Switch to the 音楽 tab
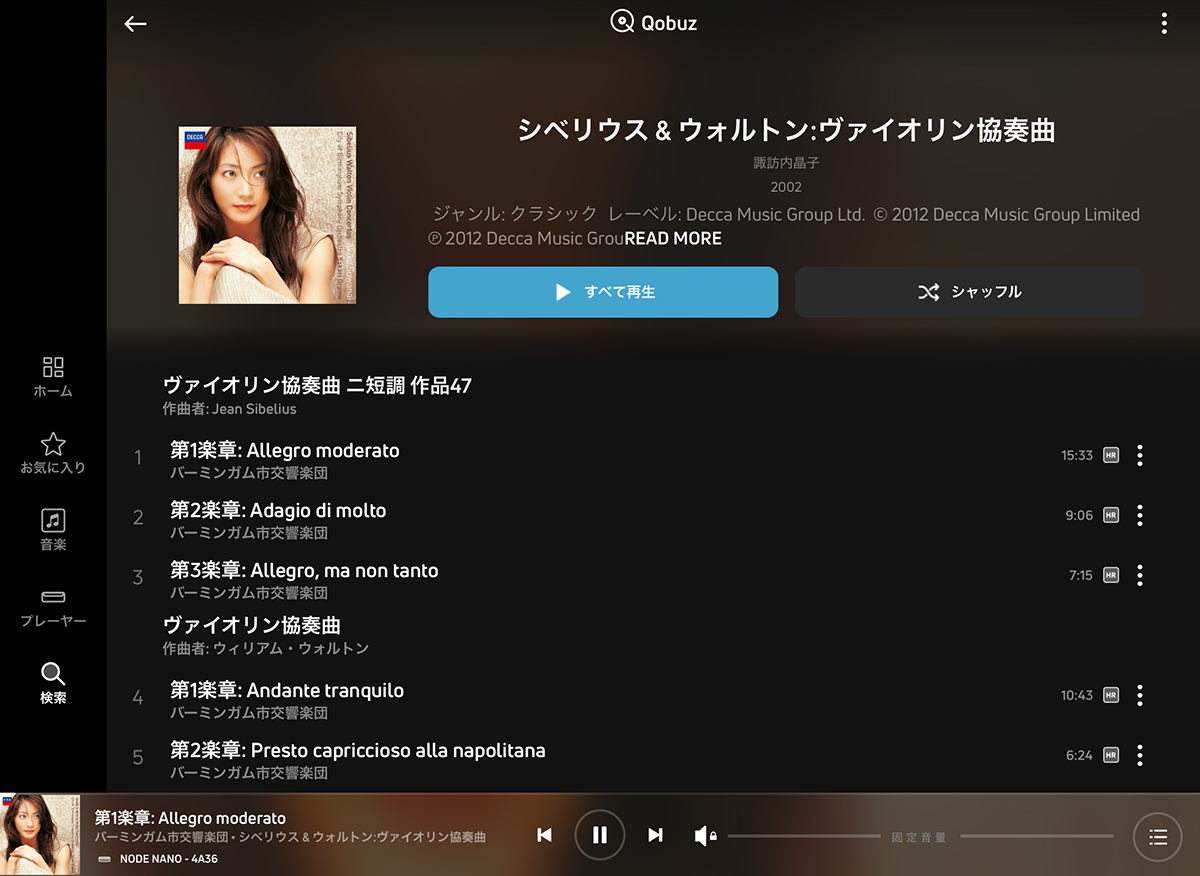This screenshot has width=1200, height=876. pos(53,530)
